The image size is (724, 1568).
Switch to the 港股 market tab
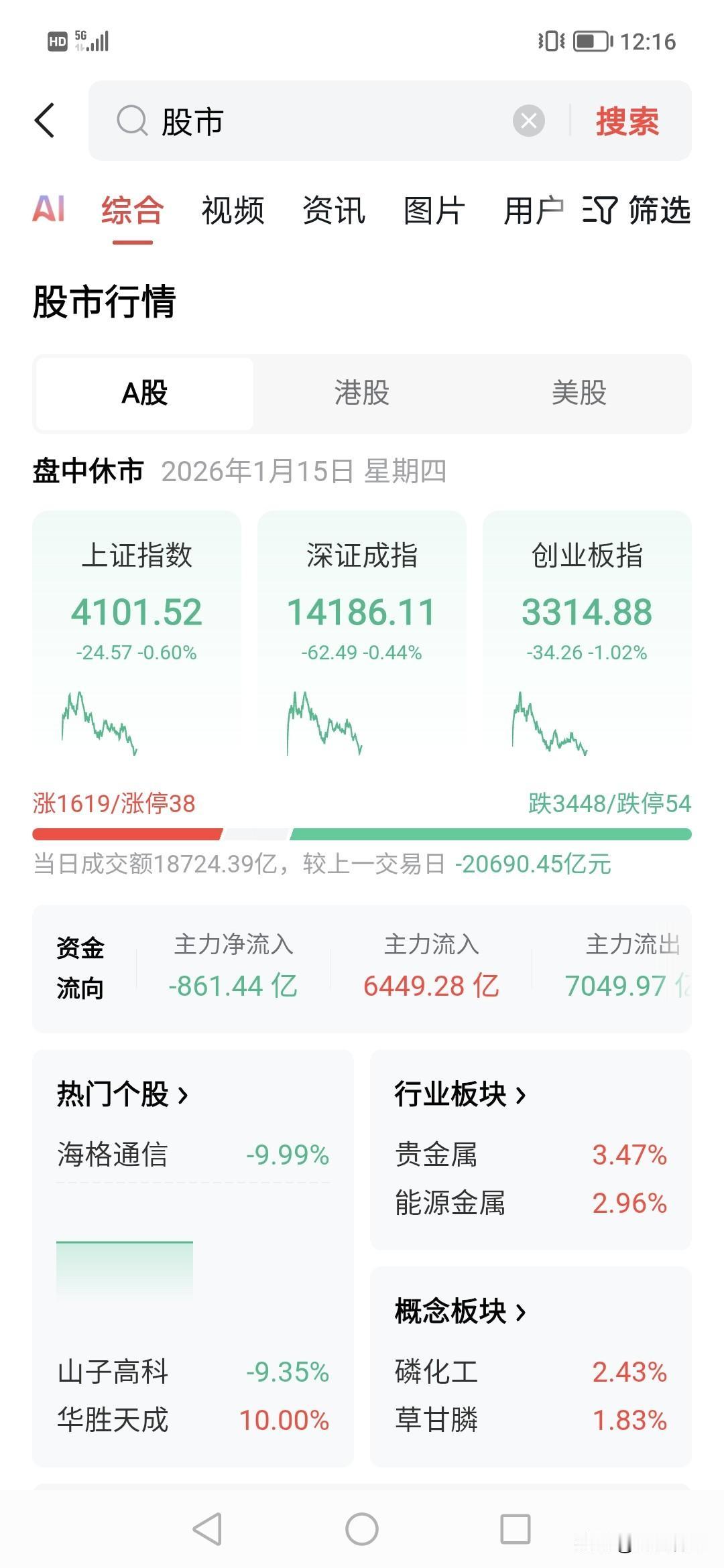[x=361, y=393]
